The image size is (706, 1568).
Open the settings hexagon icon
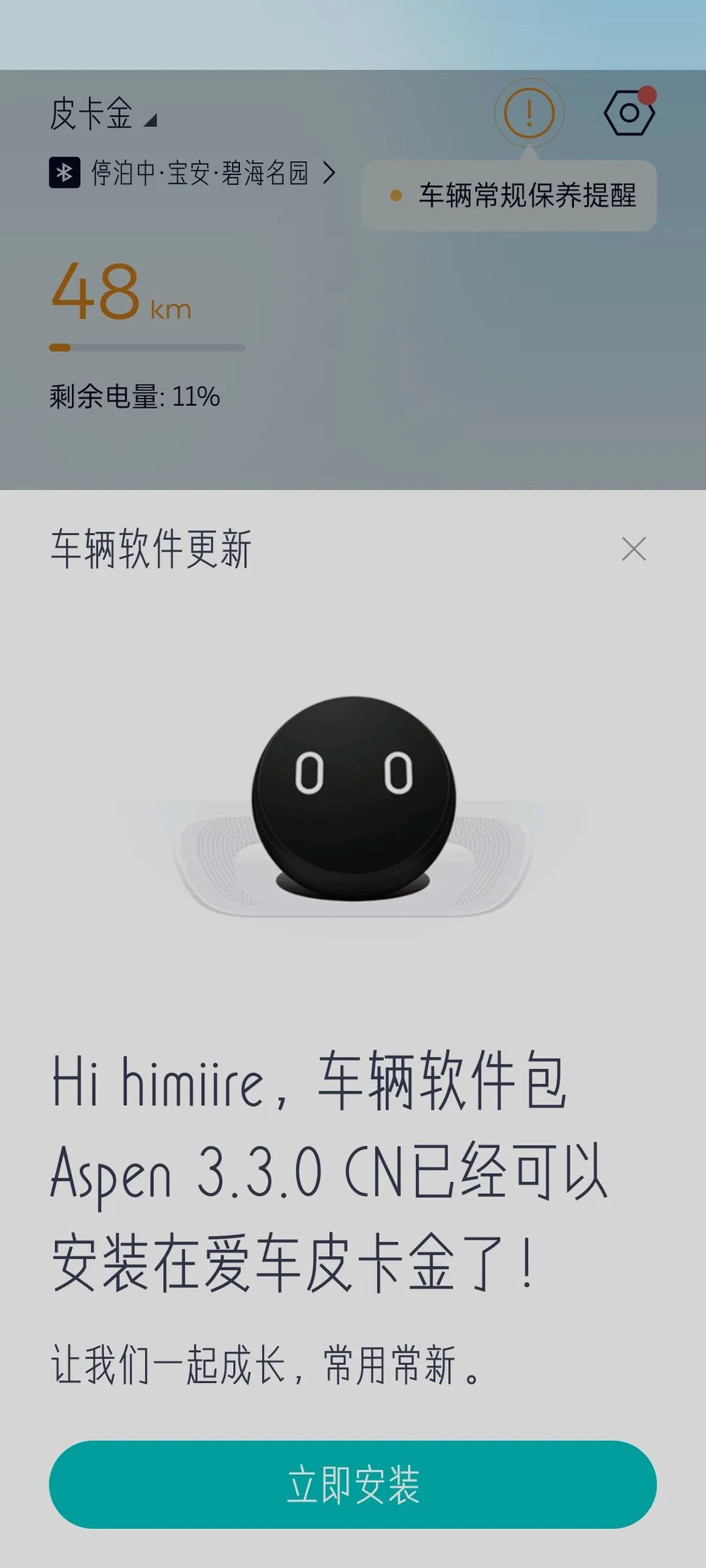[628, 113]
